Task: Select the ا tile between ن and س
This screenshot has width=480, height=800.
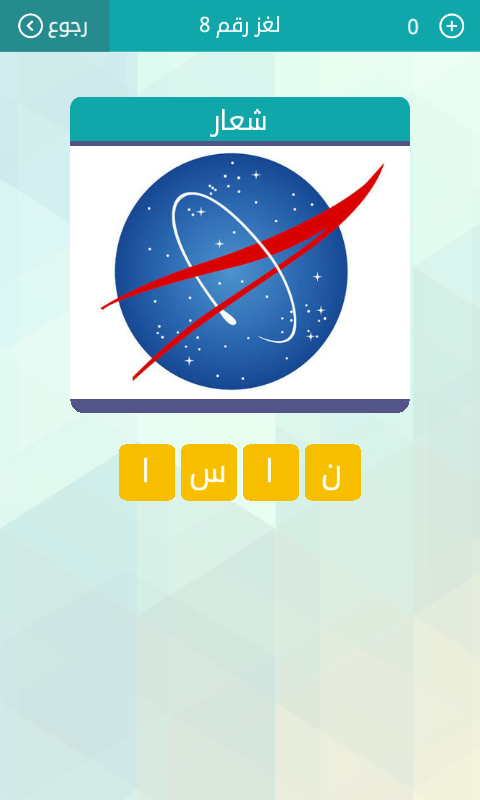Action: (x=271, y=472)
